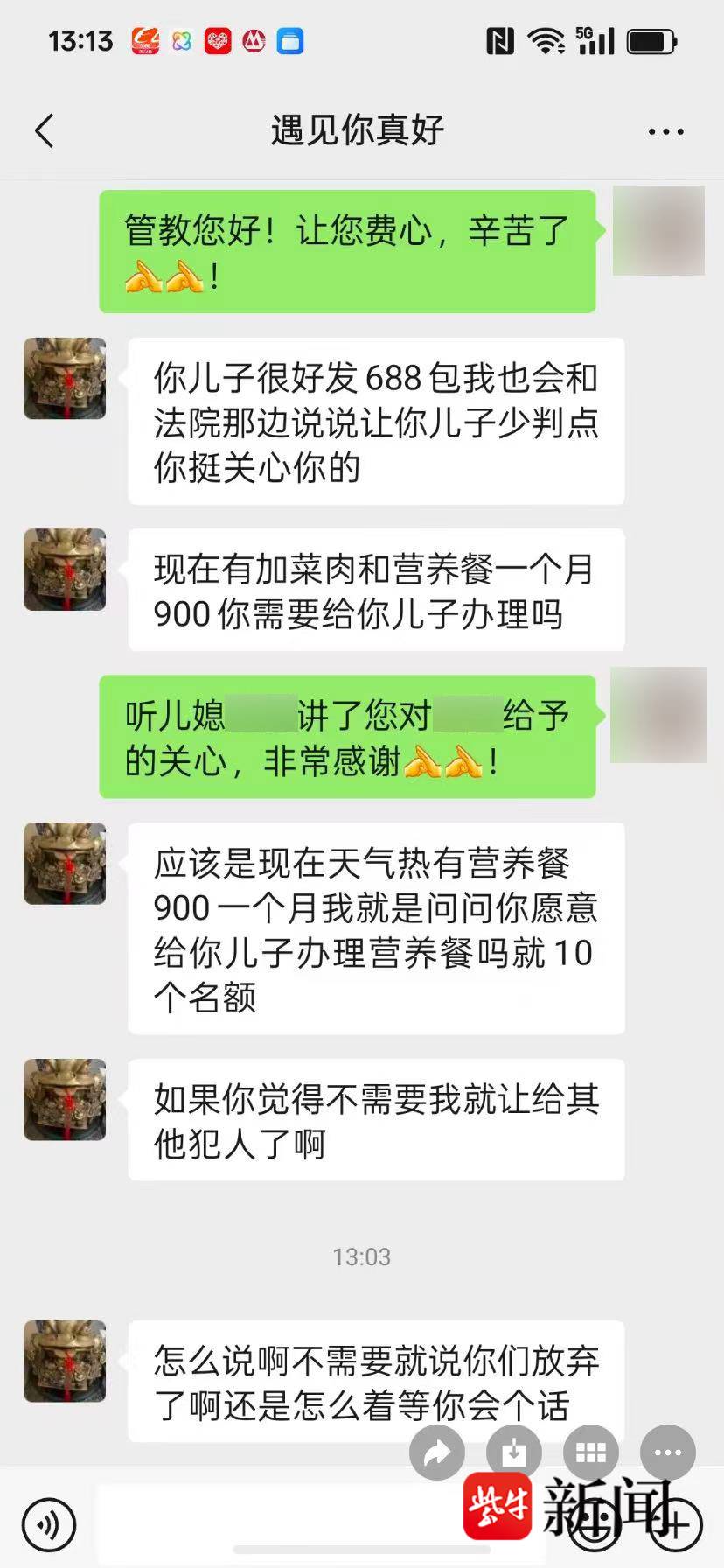
Task: Switch to voice message input
Action: [50, 1524]
